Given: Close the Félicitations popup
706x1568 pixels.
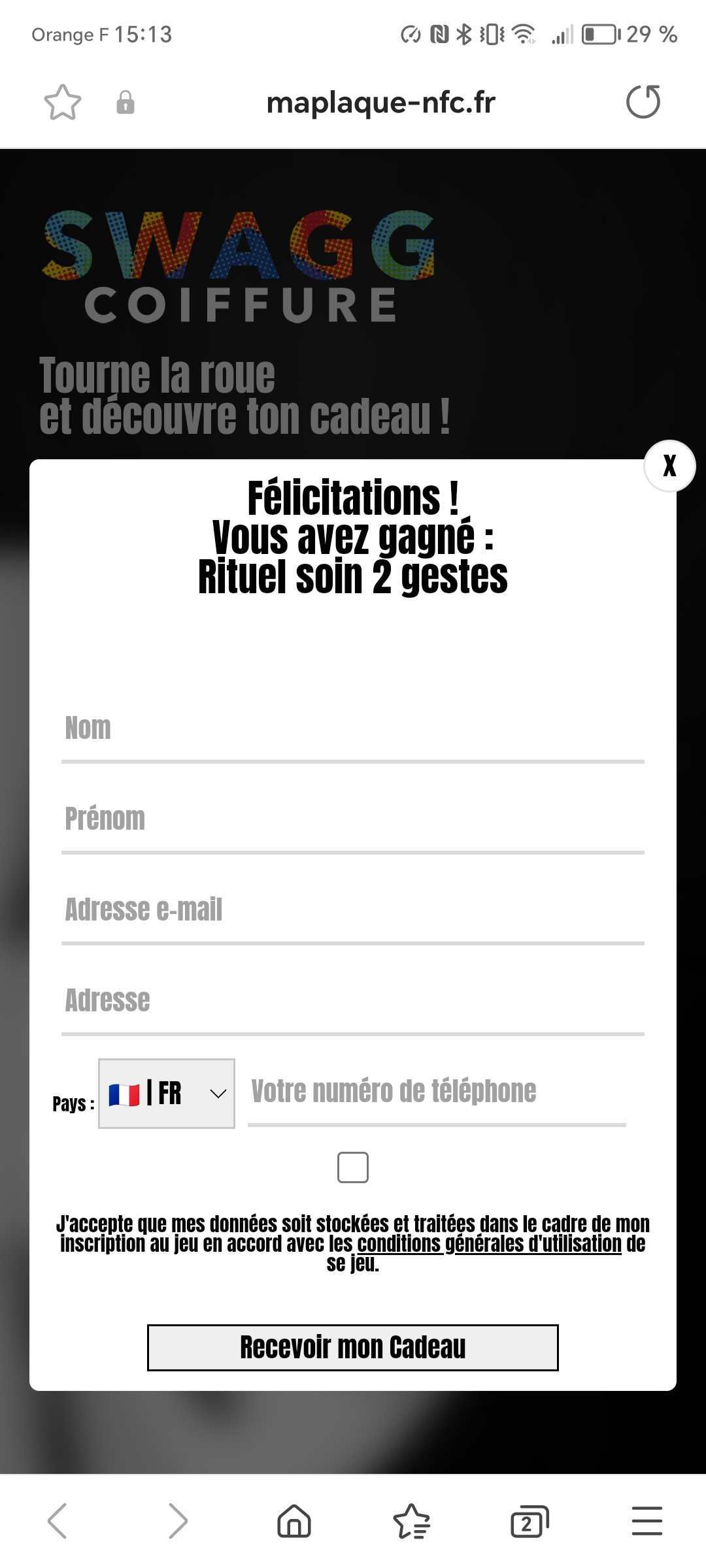Looking at the screenshot, I should tap(669, 466).
